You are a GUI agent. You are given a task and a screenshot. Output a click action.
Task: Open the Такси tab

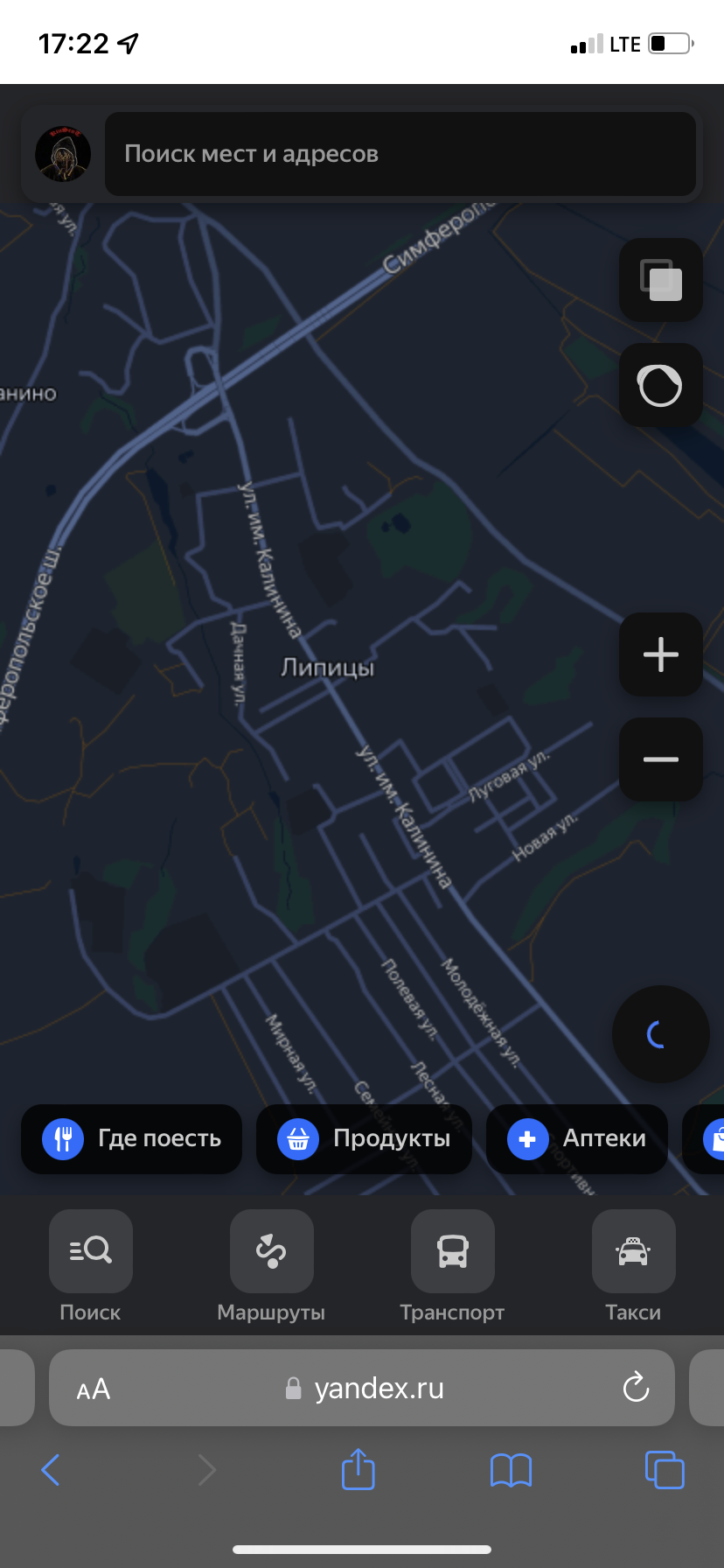pos(633,1265)
